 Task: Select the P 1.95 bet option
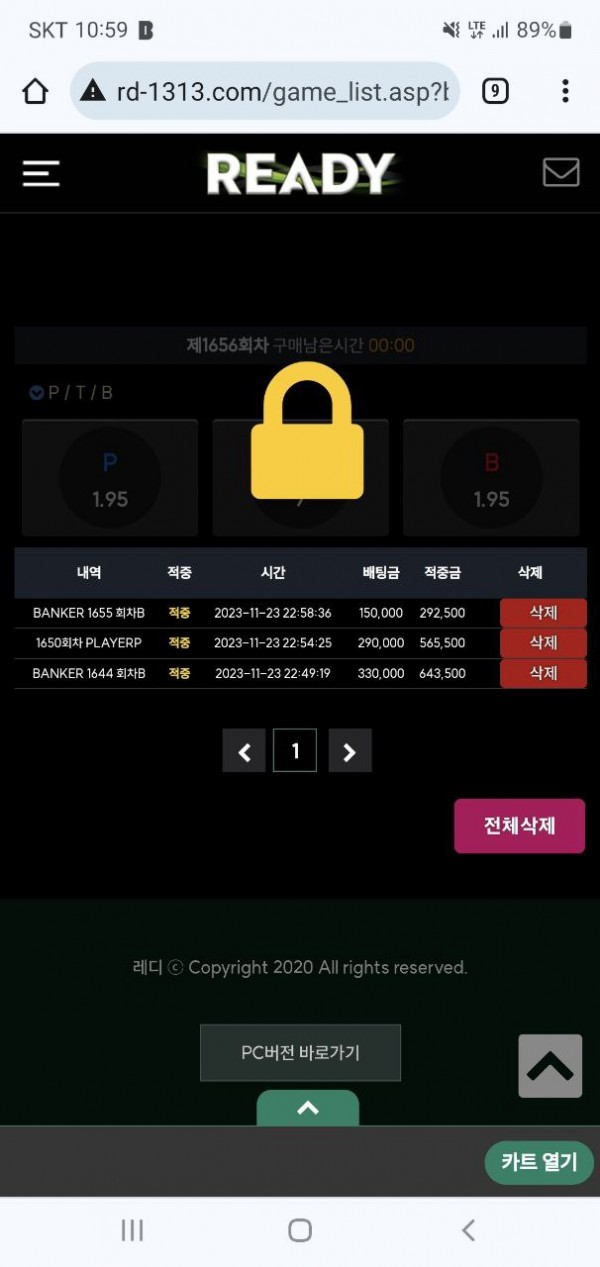[110, 477]
